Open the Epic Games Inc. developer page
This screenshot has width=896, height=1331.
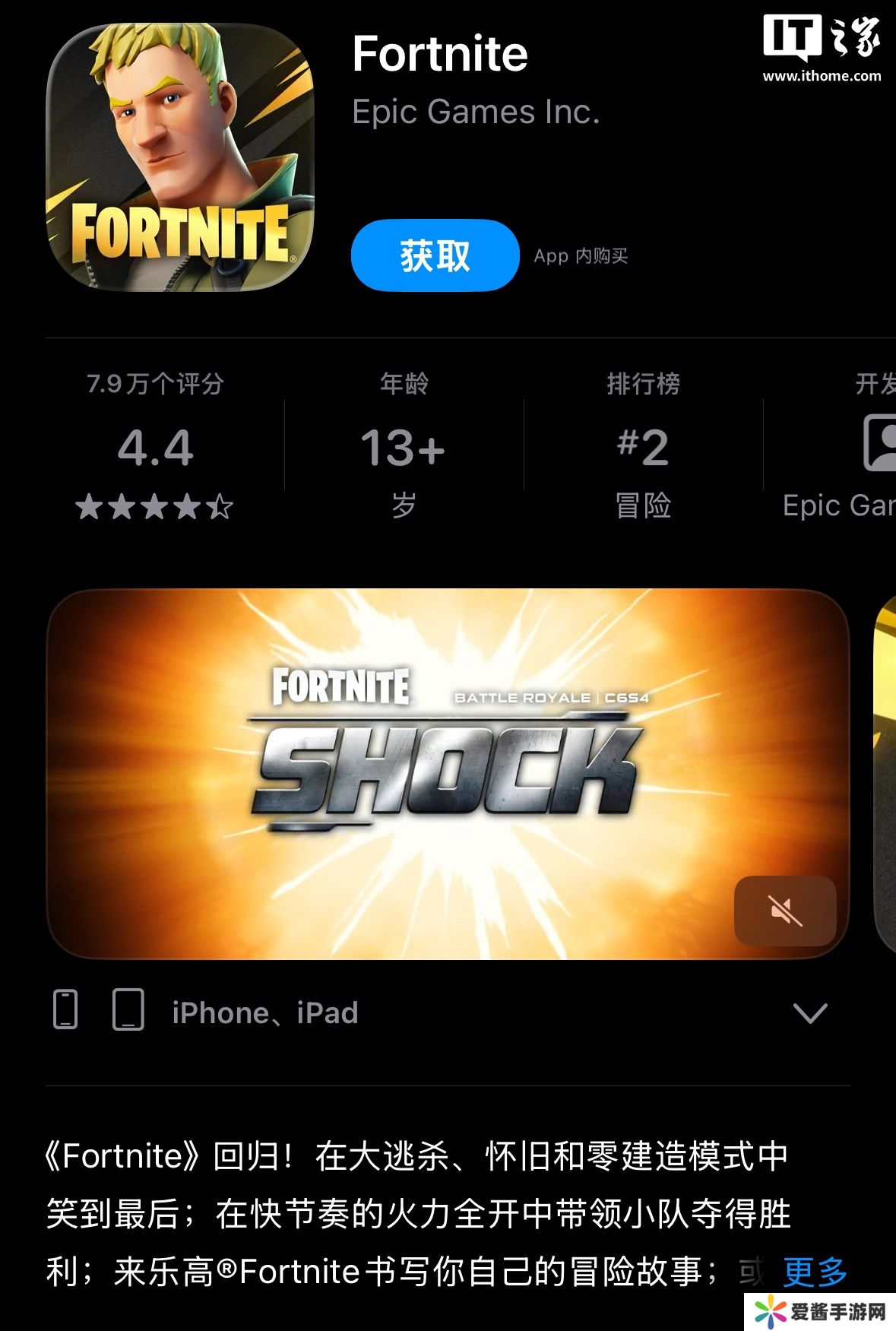click(476, 113)
